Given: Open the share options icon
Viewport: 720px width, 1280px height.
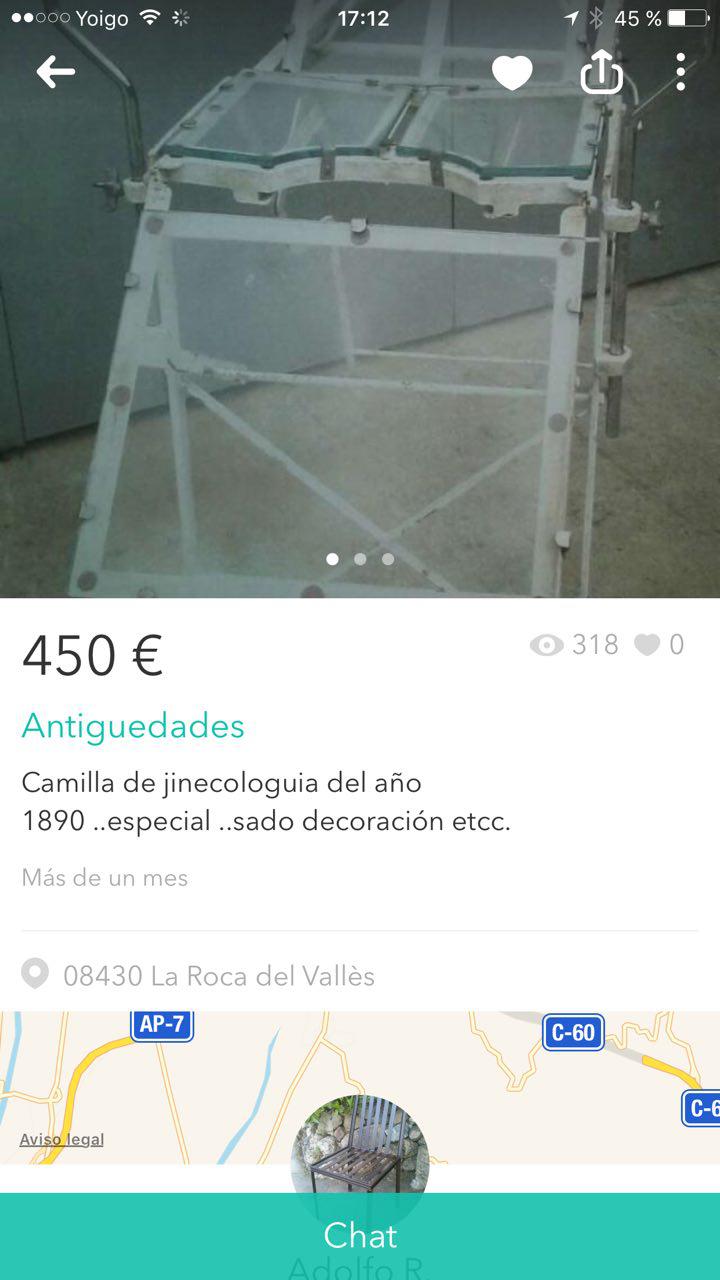Looking at the screenshot, I should tap(600, 71).
